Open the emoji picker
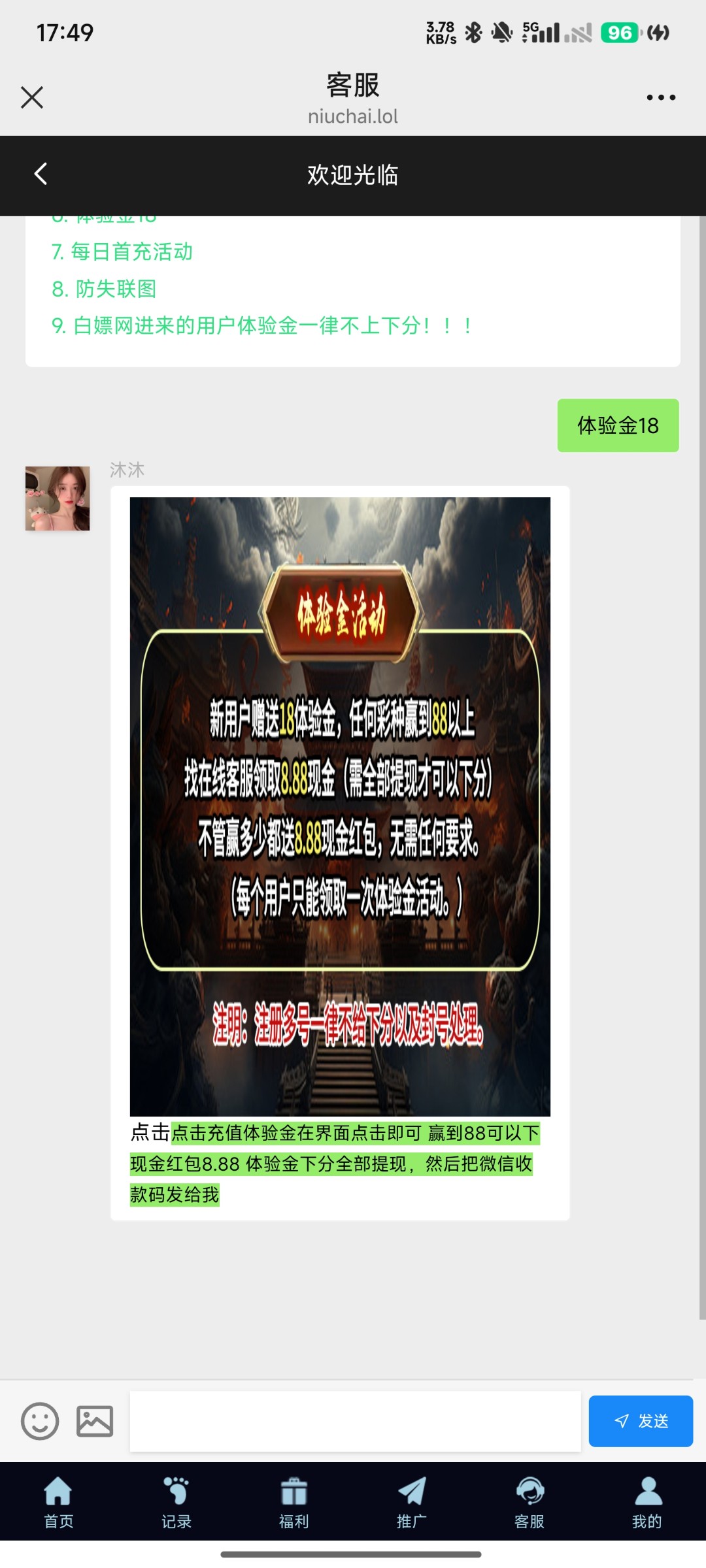The width and height of the screenshot is (706, 1568). [x=40, y=1421]
